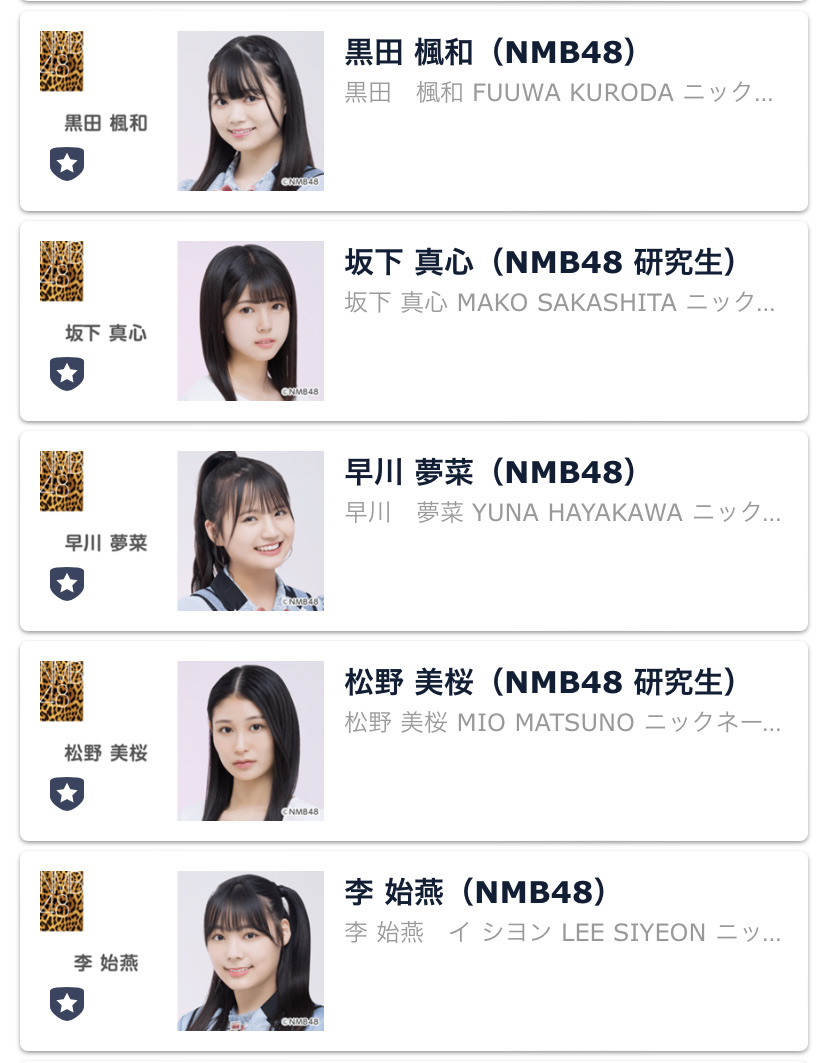The width and height of the screenshot is (828, 1063).
Task: Open the 早川 夢菜 (NMB48) card
Action: [414, 532]
